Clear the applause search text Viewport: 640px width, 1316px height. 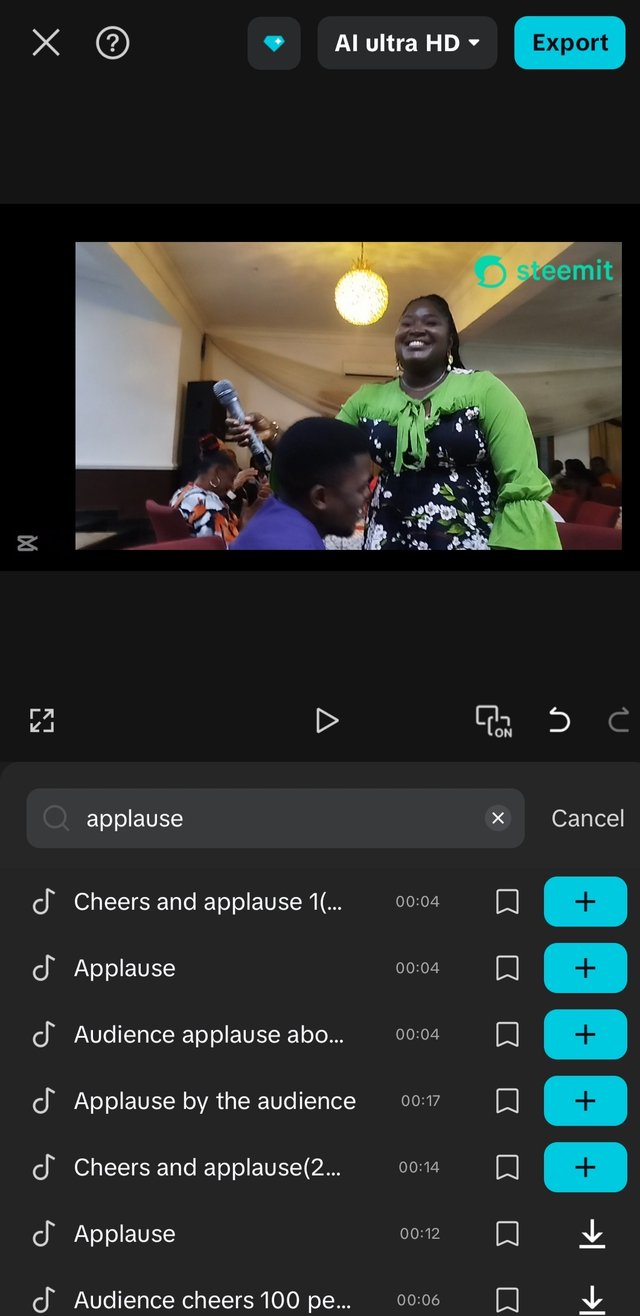(497, 818)
